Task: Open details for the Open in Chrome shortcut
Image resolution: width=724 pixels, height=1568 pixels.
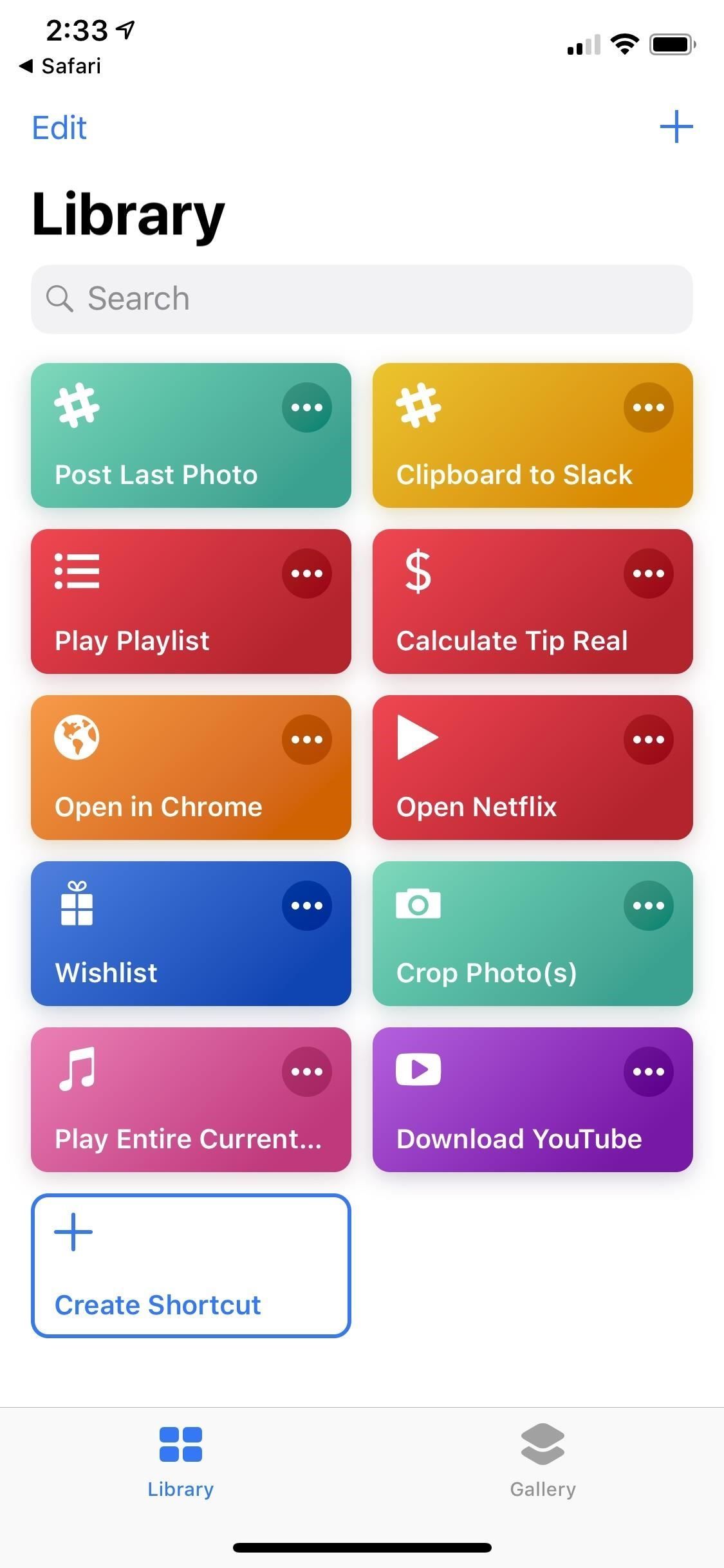Action: [x=307, y=739]
